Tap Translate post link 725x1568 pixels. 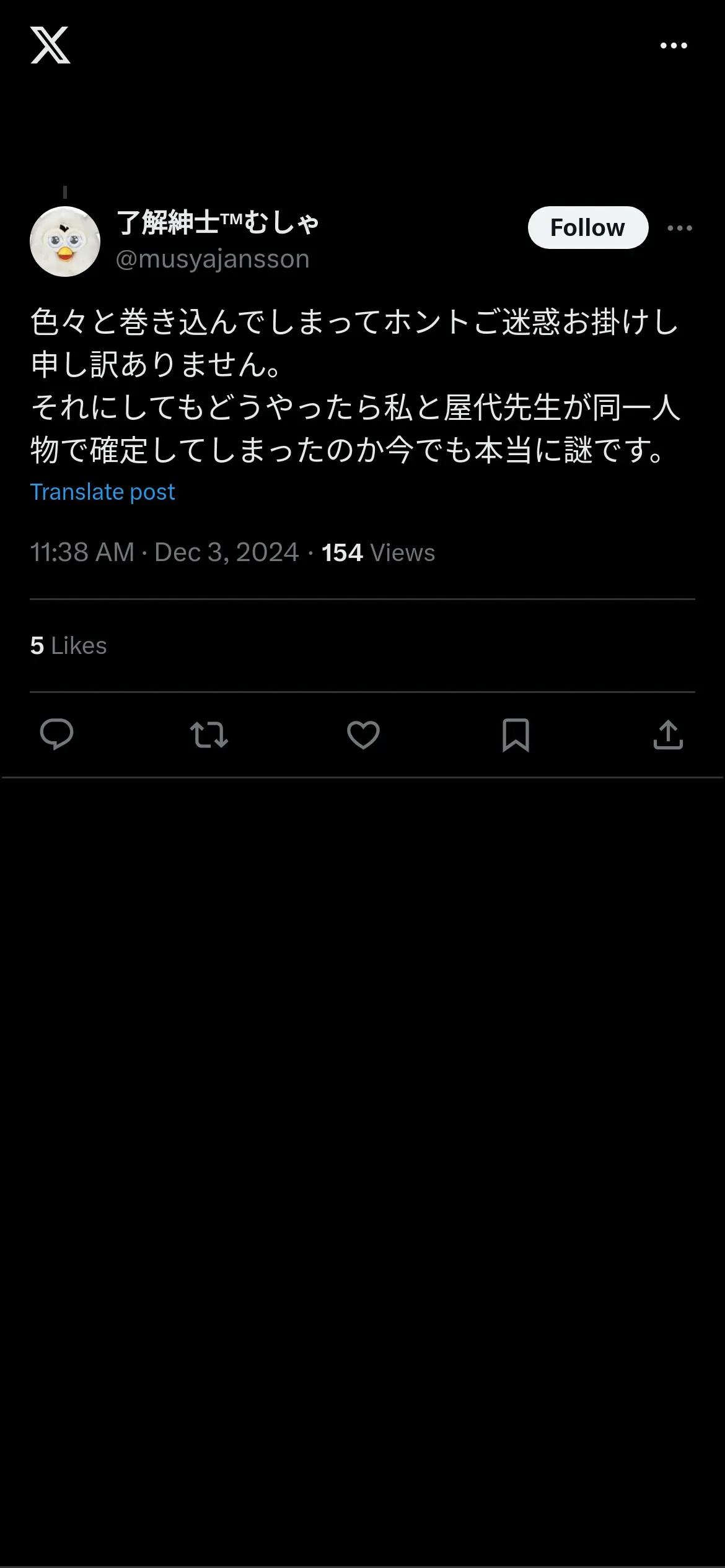point(102,492)
